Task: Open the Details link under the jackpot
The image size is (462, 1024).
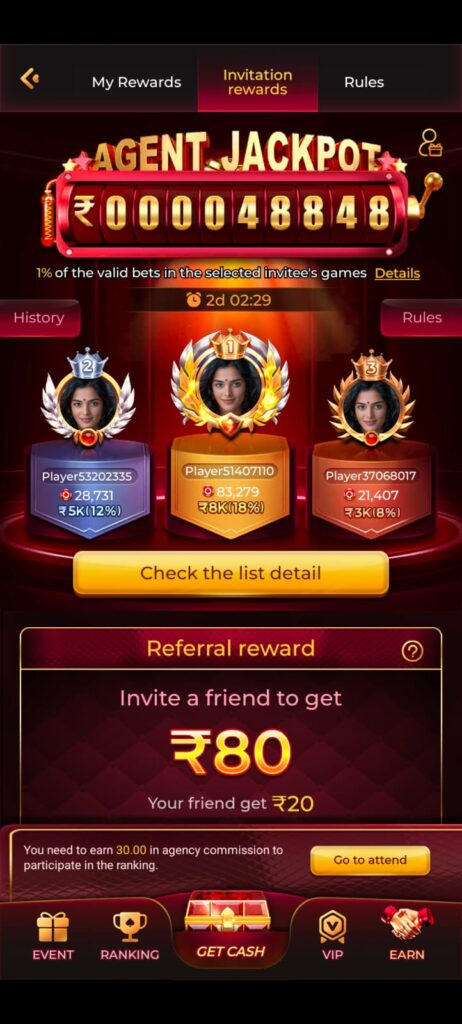Action: tap(397, 273)
